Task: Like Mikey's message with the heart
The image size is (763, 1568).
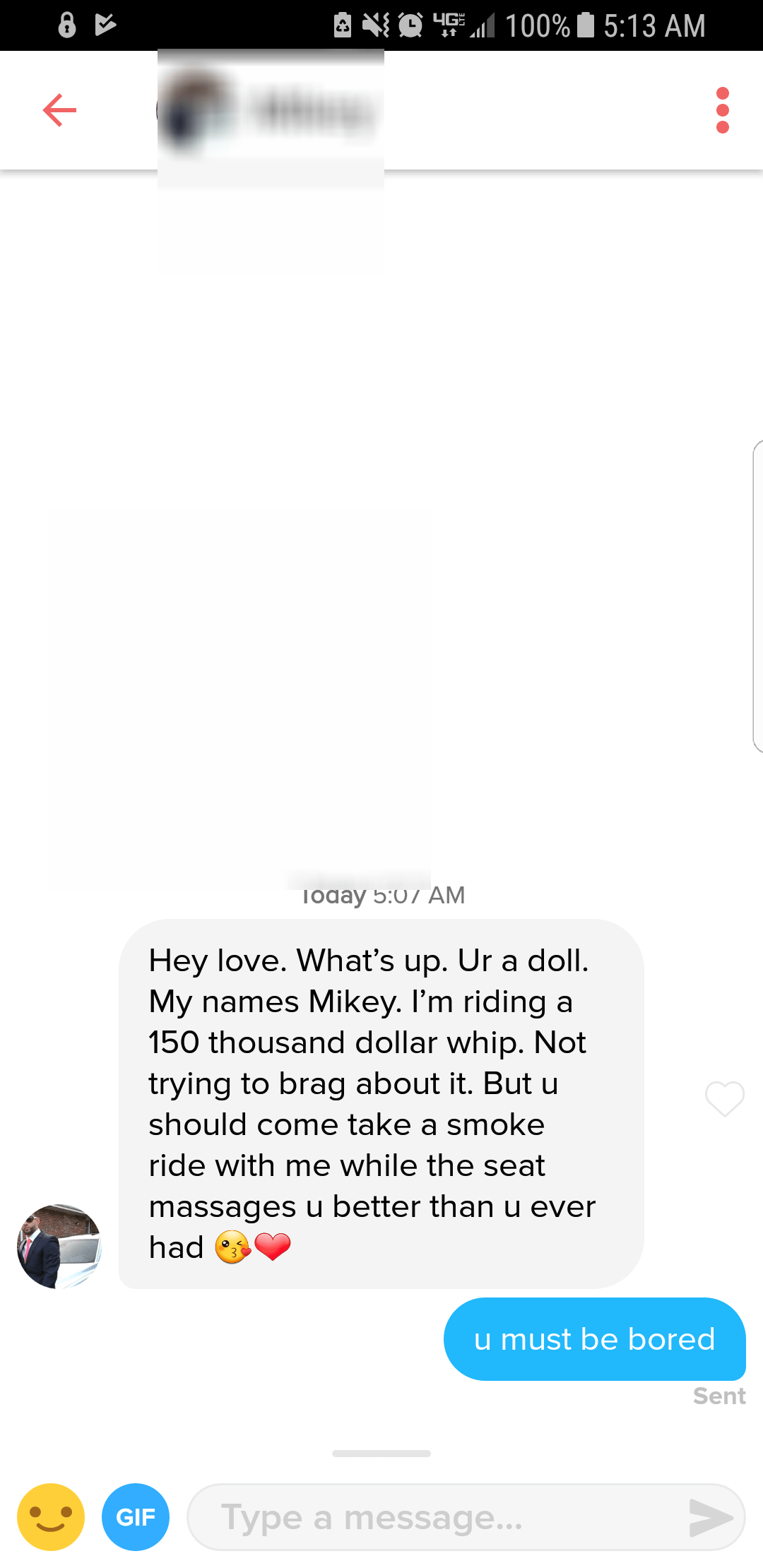Action: pyautogui.click(x=724, y=1099)
